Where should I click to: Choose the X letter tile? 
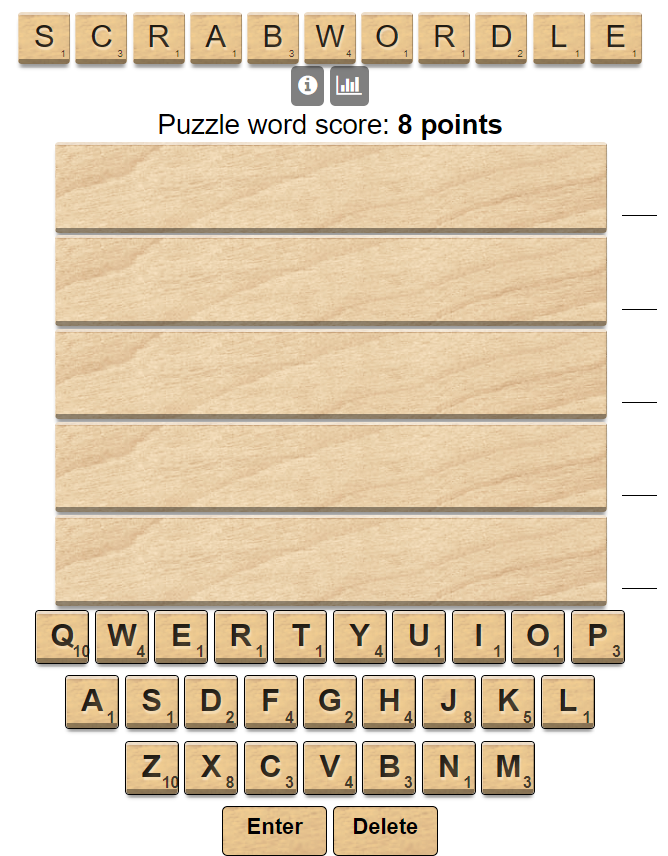tap(211, 768)
